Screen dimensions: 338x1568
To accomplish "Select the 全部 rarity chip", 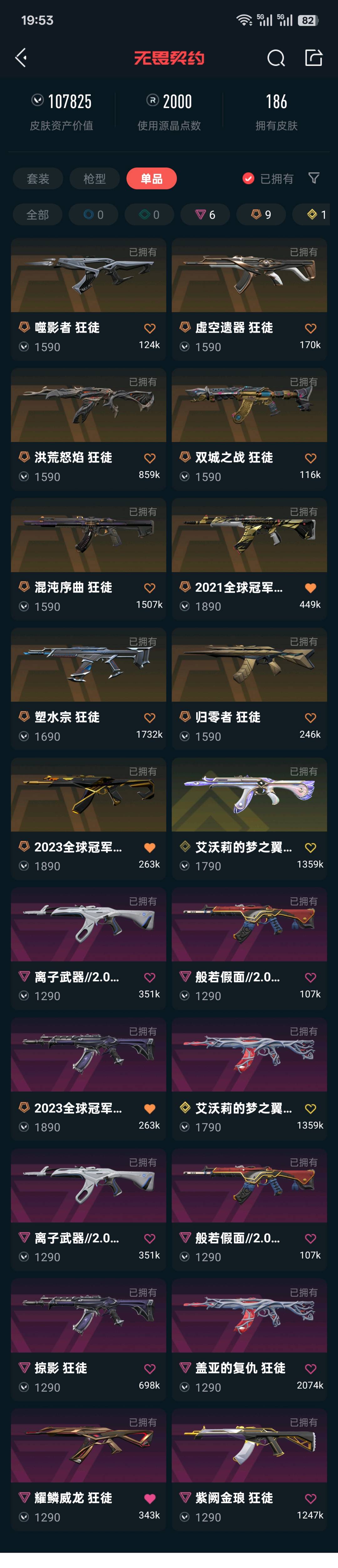I will tap(38, 214).
